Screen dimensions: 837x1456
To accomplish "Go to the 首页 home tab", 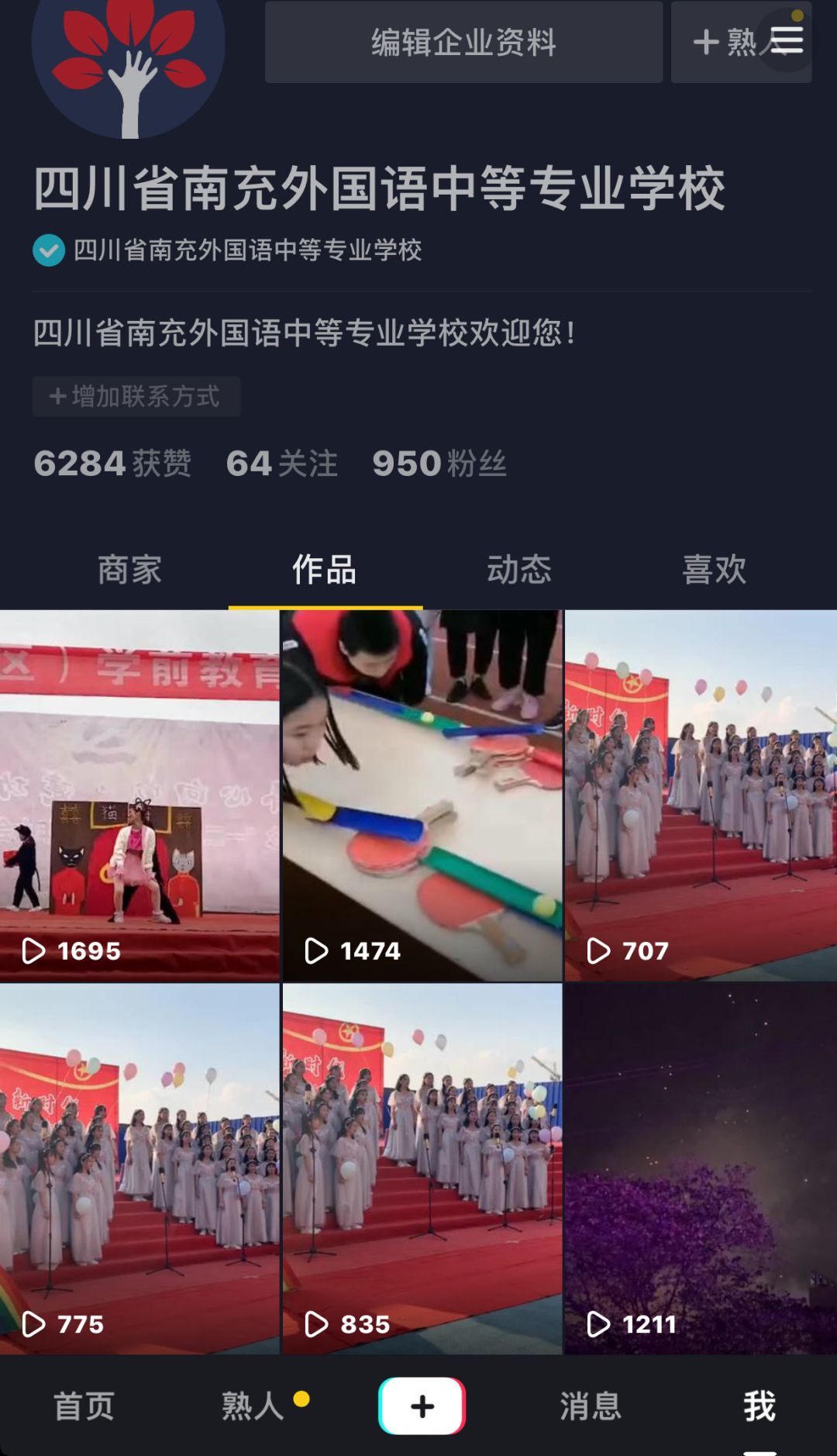I will coord(84,1406).
